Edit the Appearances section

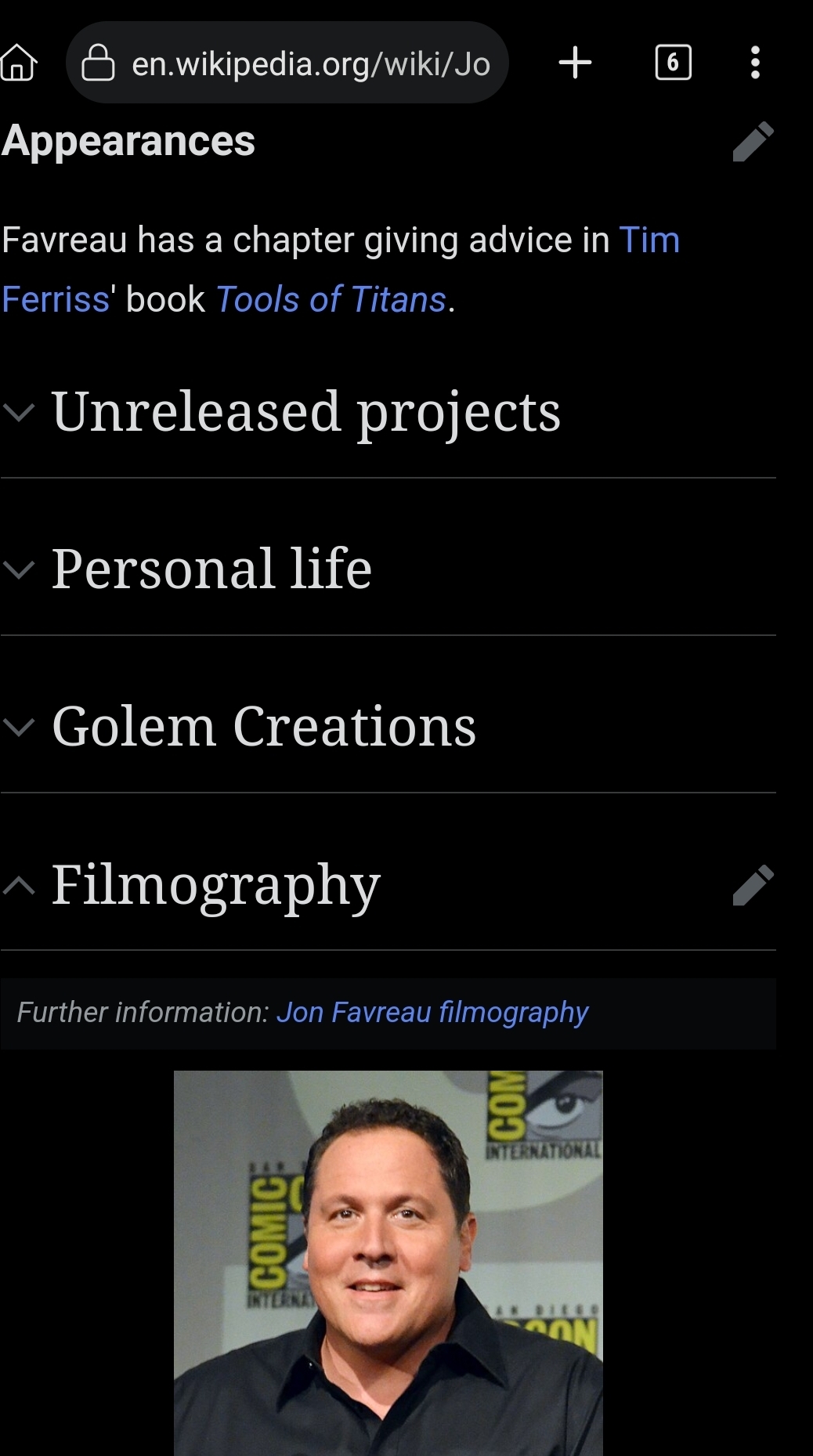click(x=753, y=142)
